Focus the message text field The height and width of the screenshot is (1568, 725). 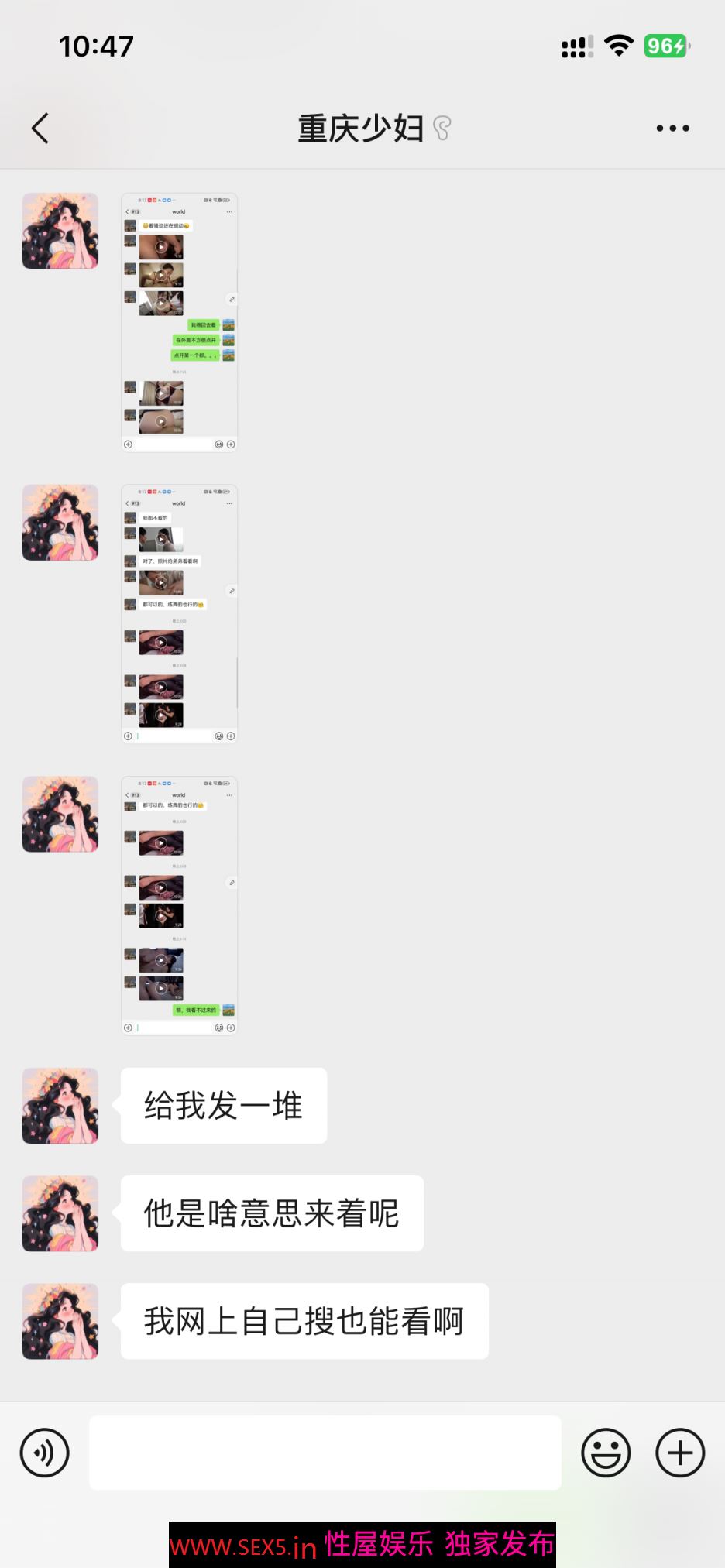(x=325, y=1453)
